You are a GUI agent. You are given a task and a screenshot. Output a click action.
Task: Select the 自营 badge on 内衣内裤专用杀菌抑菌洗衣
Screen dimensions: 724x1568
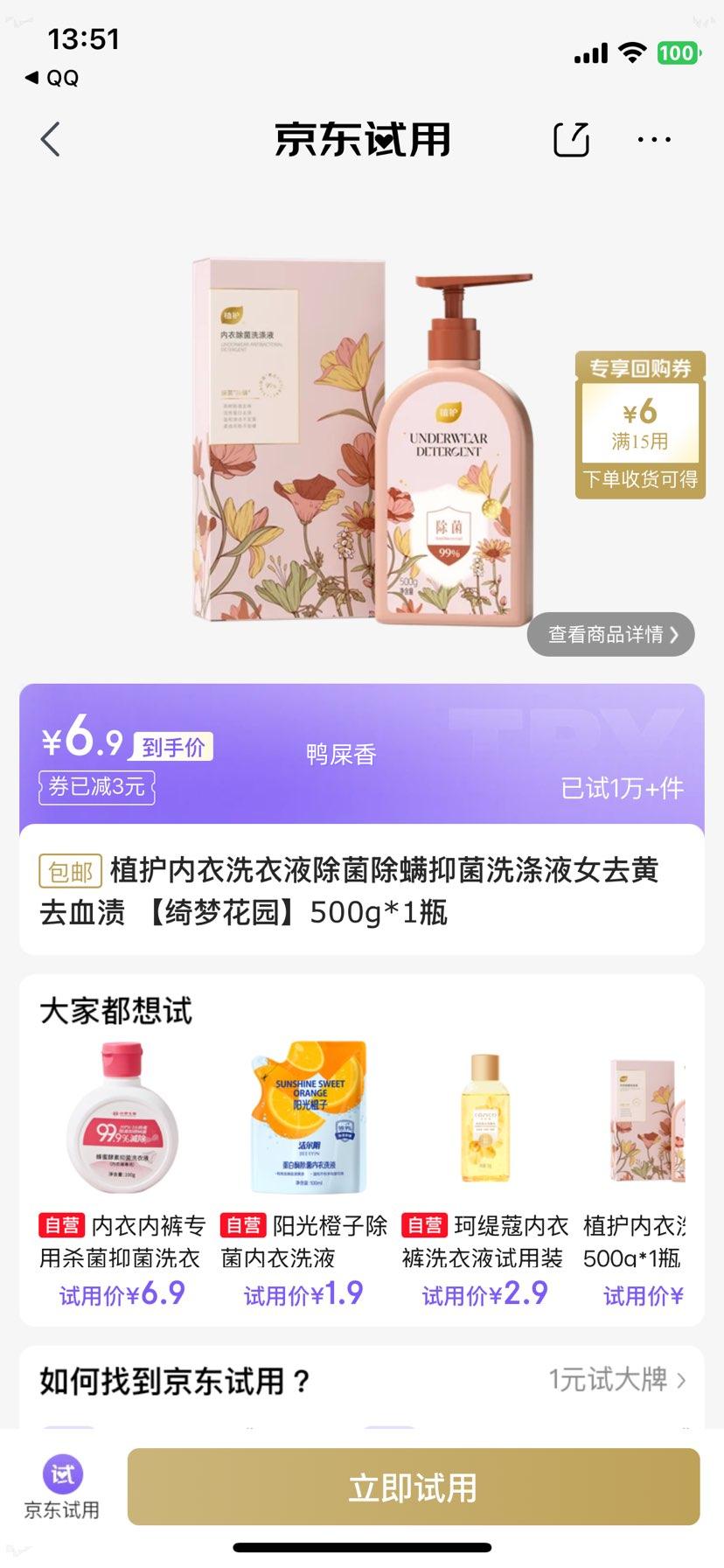click(x=61, y=1225)
